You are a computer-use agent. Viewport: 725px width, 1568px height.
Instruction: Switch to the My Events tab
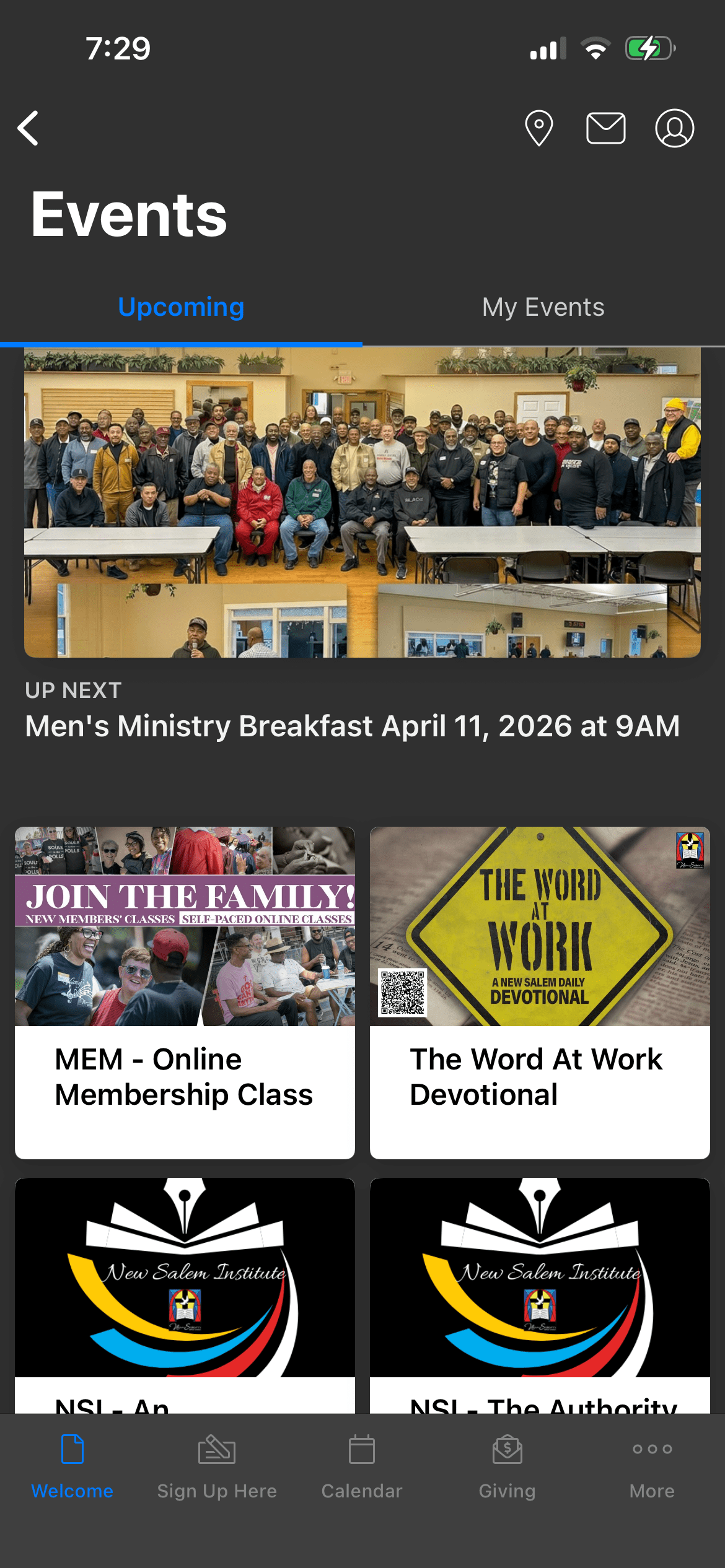[x=543, y=308]
